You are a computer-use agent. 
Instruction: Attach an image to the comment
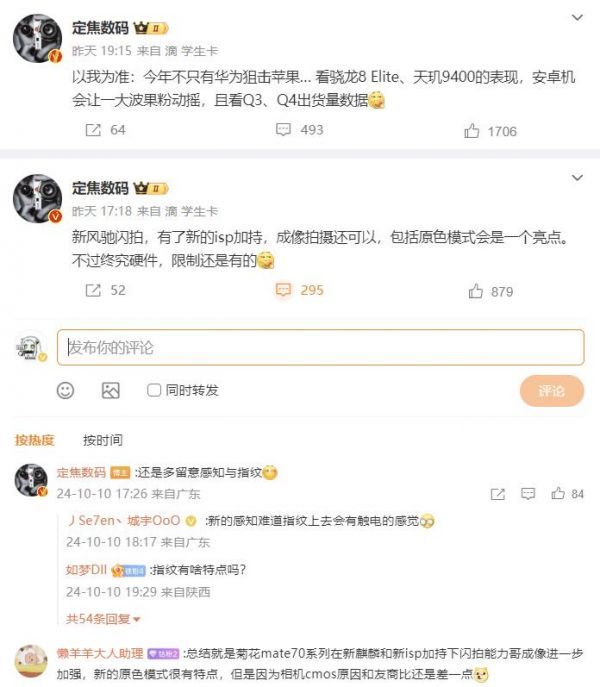tap(110, 390)
